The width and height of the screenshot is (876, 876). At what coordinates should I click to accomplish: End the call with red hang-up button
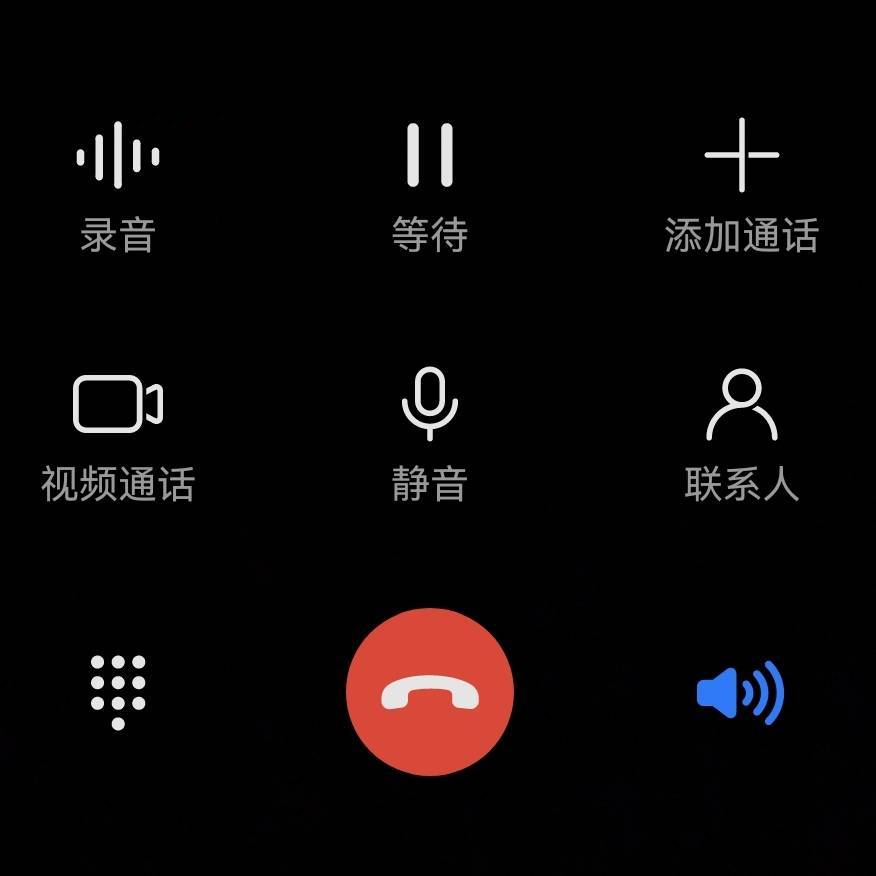(x=430, y=691)
